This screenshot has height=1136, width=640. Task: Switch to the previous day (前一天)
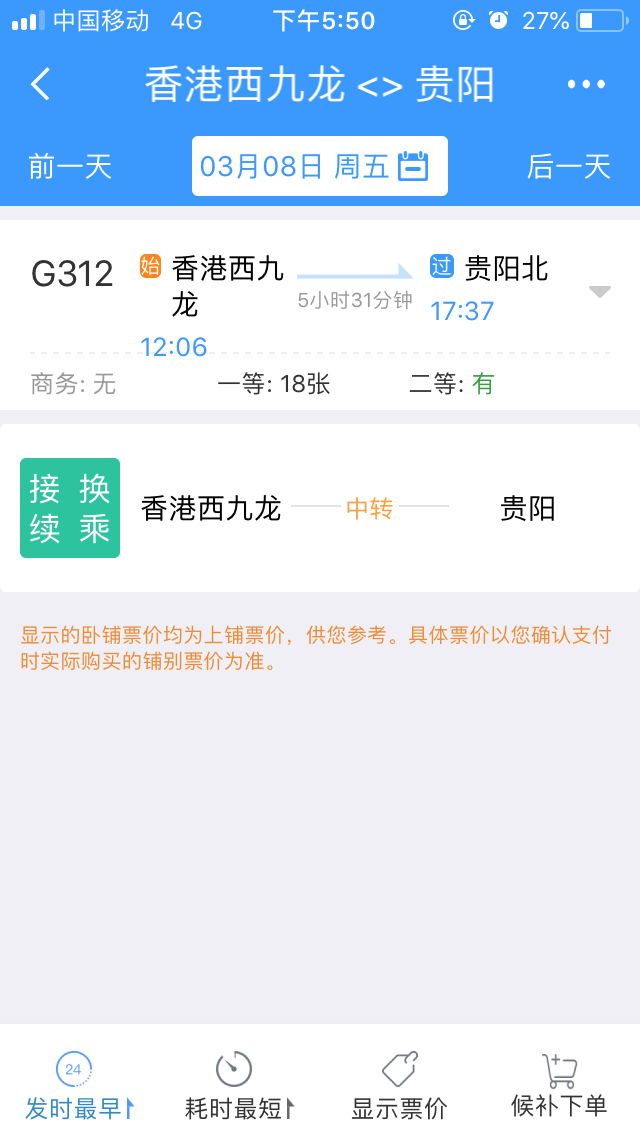(x=70, y=167)
